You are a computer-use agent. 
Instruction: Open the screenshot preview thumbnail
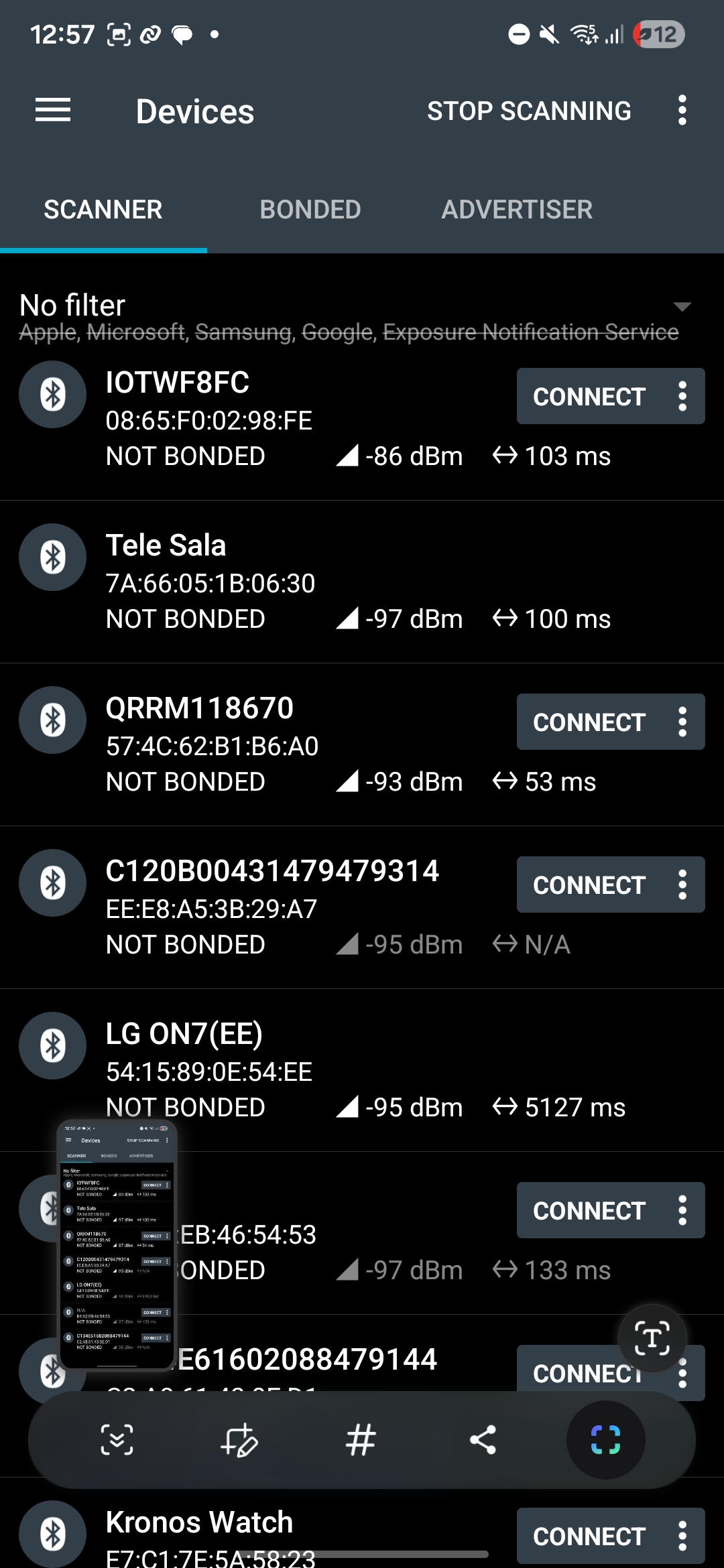click(x=117, y=1244)
